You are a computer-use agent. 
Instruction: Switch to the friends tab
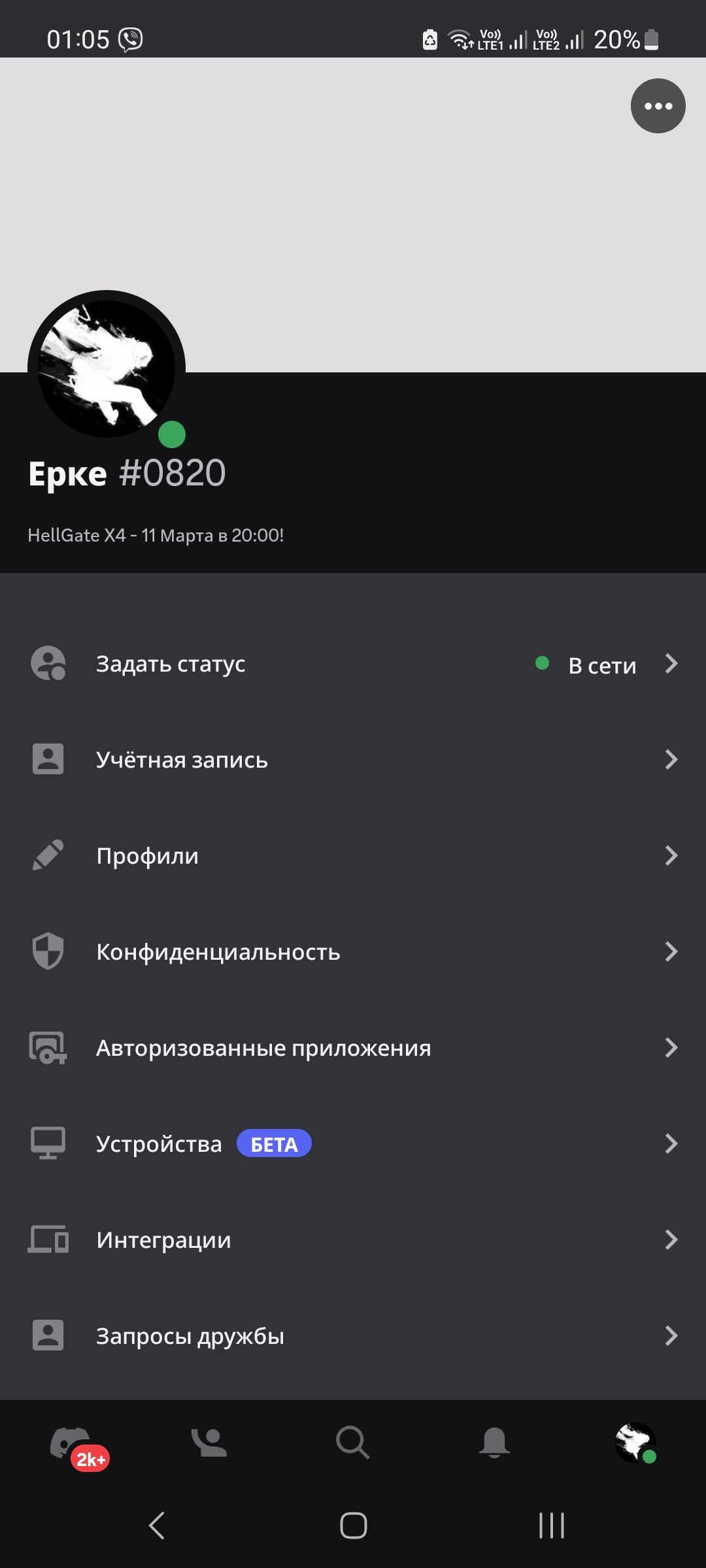coord(209,1443)
